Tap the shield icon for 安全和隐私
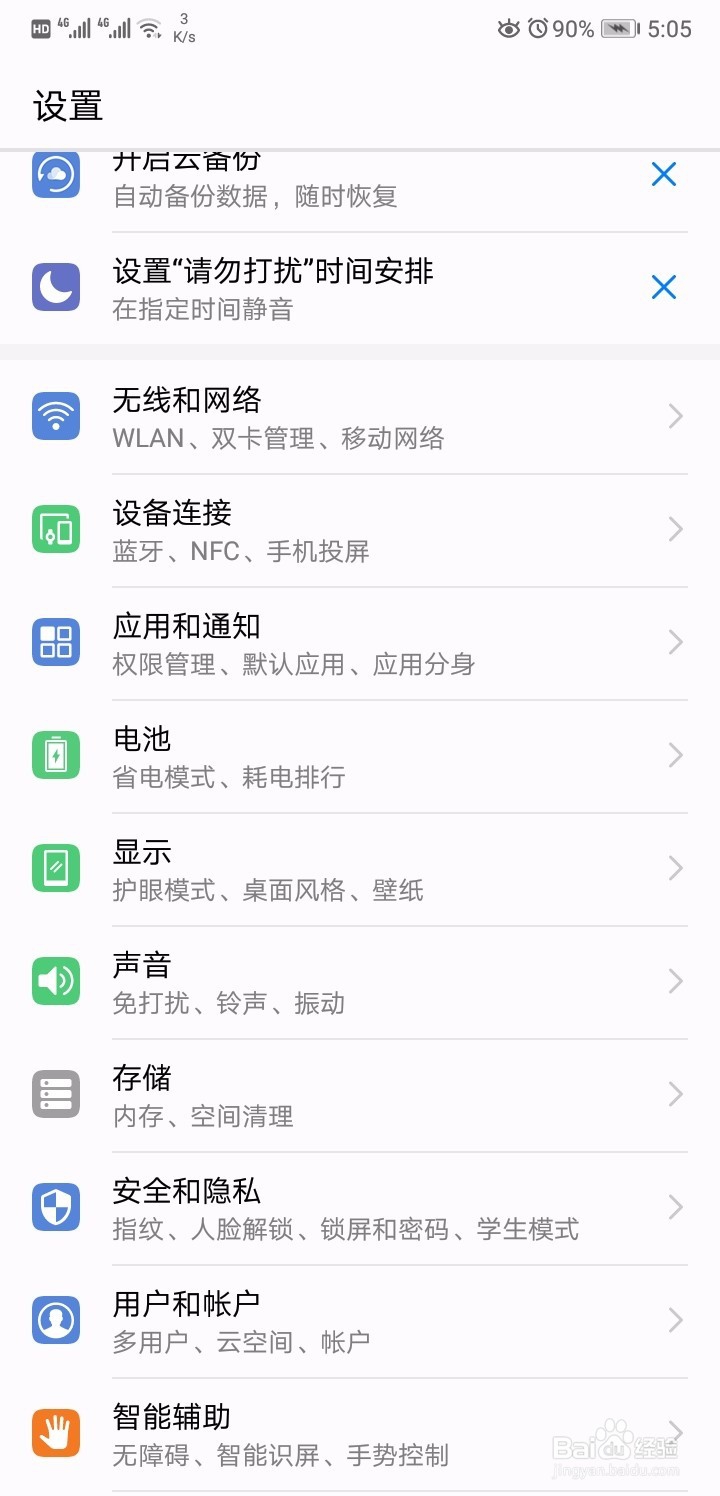The image size is (720, 1496). (55, 1207)
